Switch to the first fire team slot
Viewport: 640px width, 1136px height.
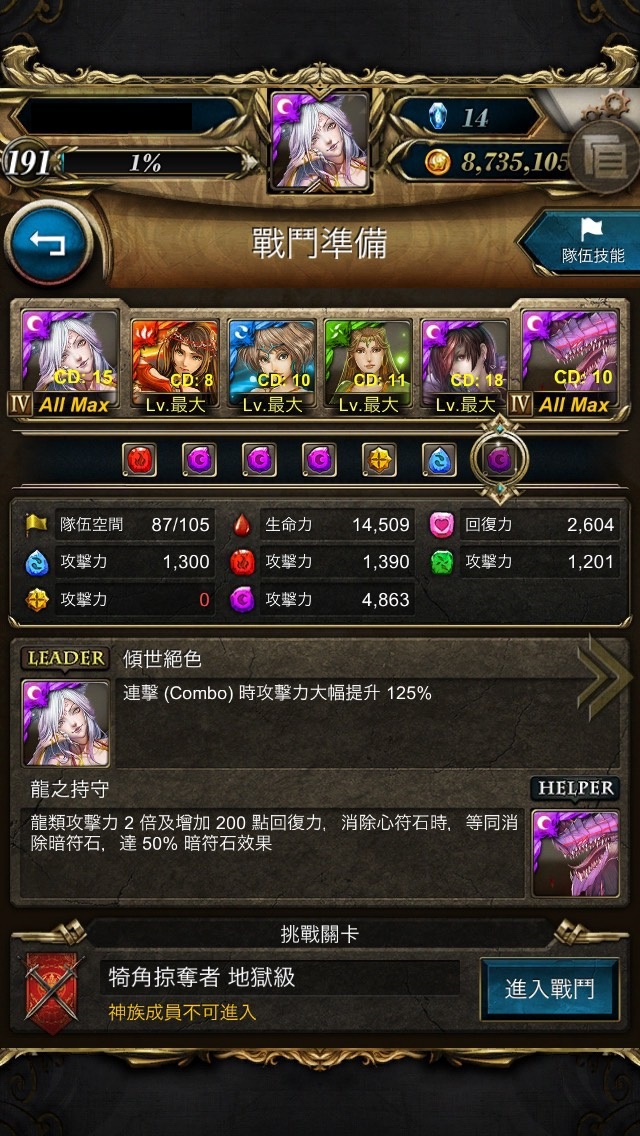[x=140, y=459]
